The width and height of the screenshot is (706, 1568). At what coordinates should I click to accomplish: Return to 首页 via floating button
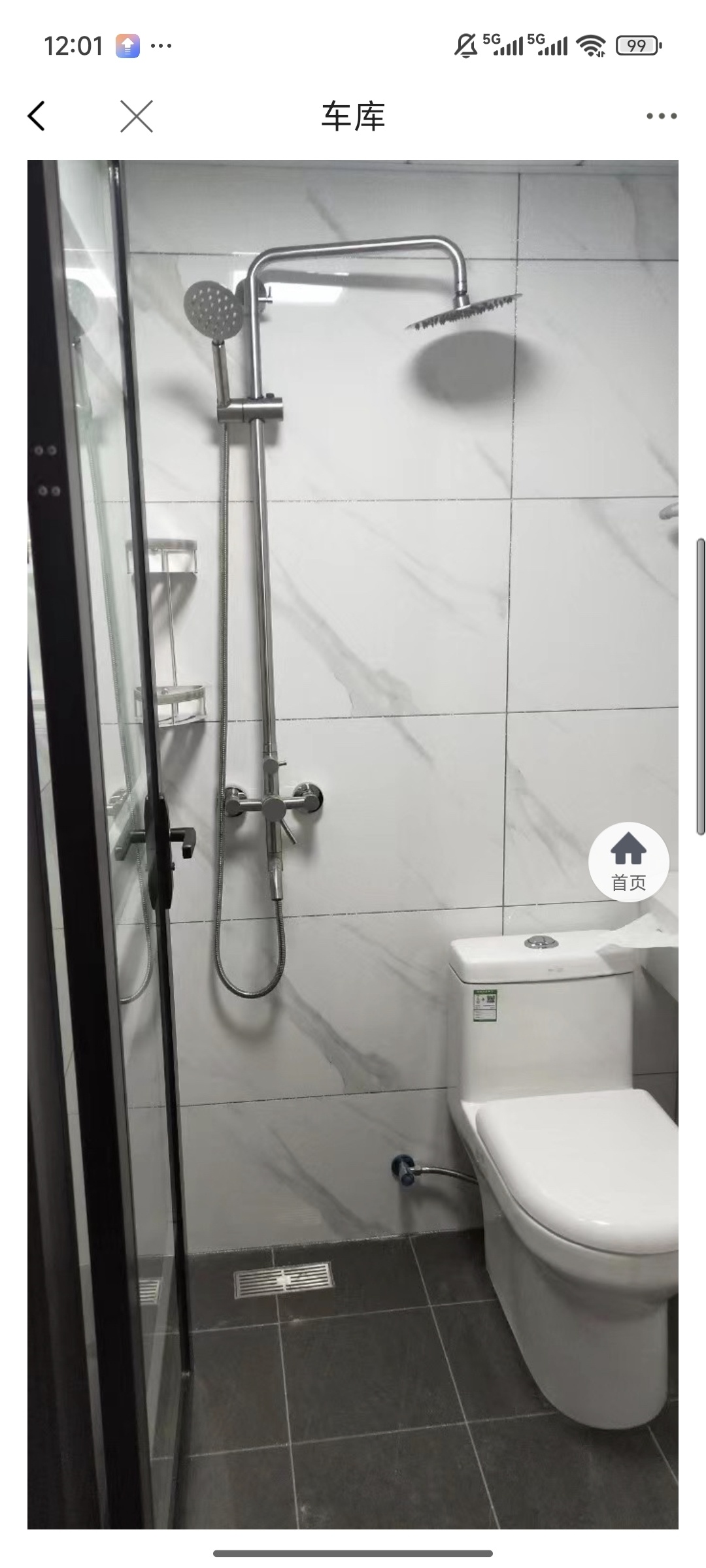click(x=628, y=862)
